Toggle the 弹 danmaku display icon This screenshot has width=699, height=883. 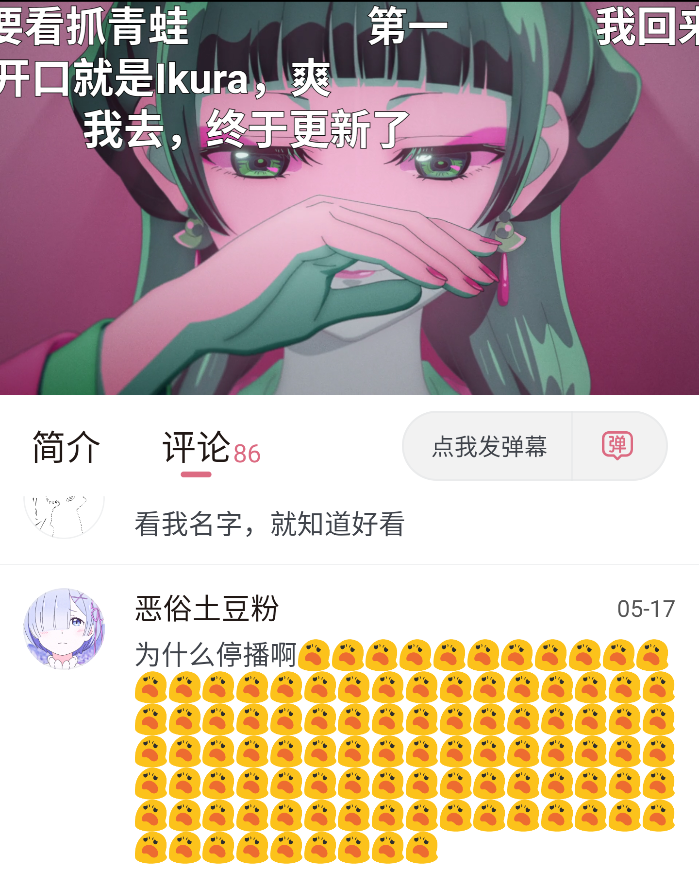[618, 446]
